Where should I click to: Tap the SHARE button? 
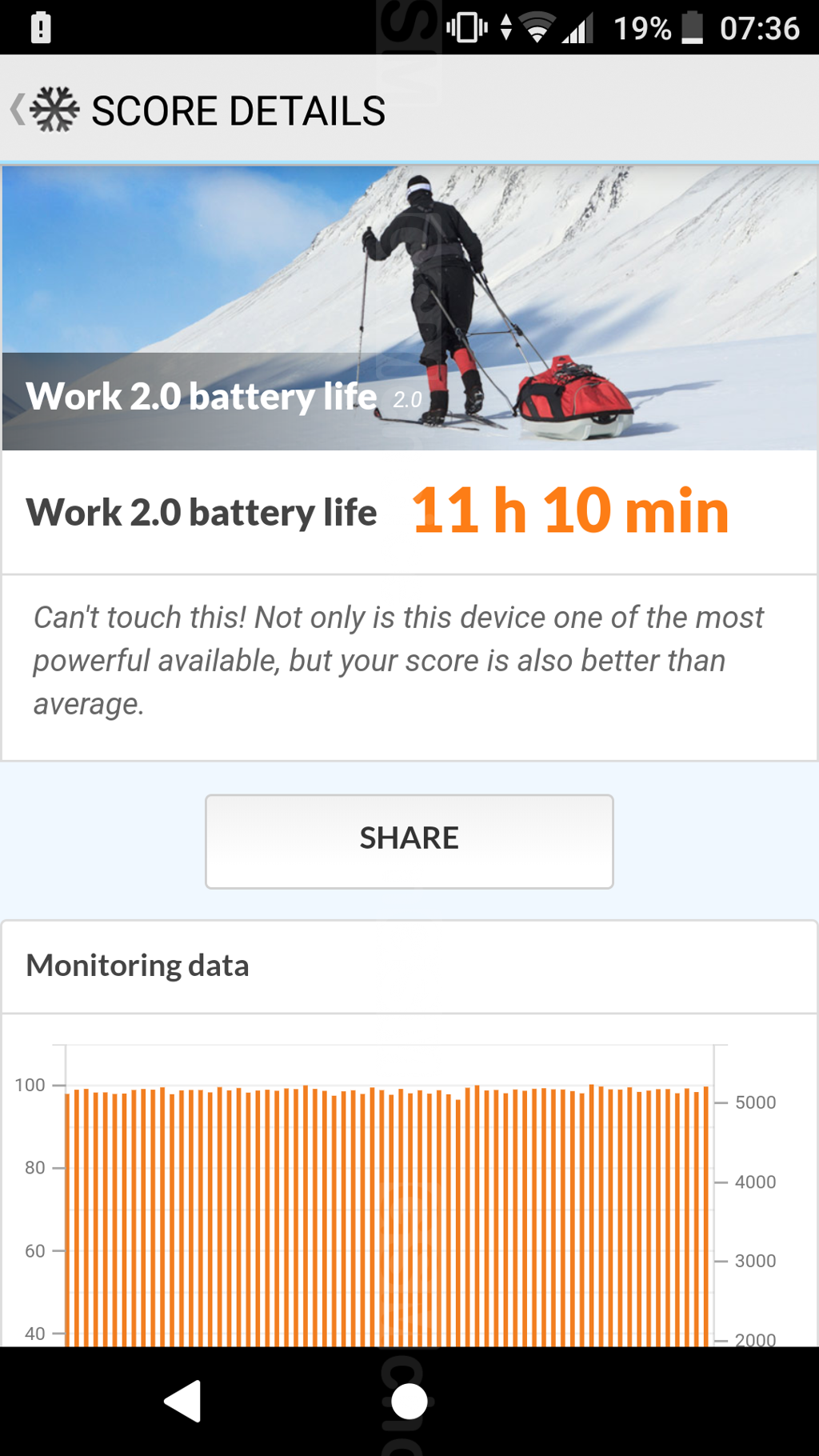pos(409,840)
